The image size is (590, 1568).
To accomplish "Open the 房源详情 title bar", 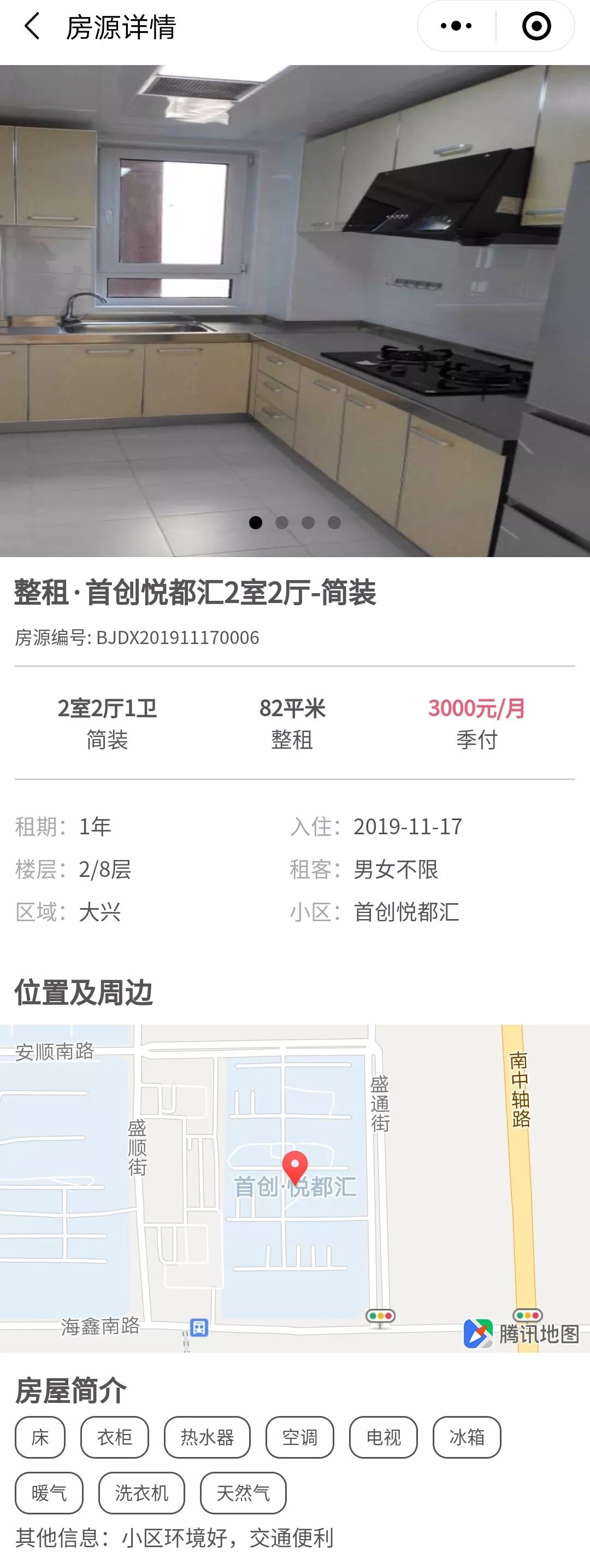I will (120, 27).
